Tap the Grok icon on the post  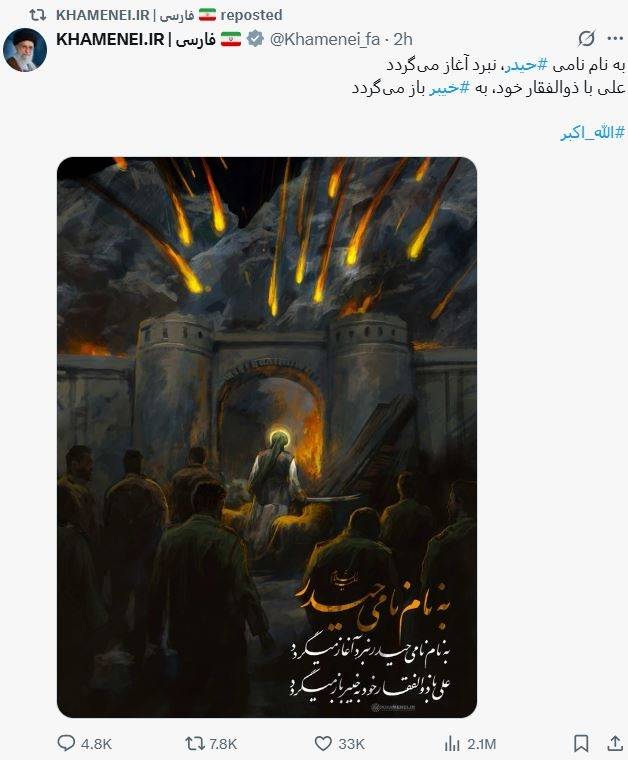tap(587, 39)
